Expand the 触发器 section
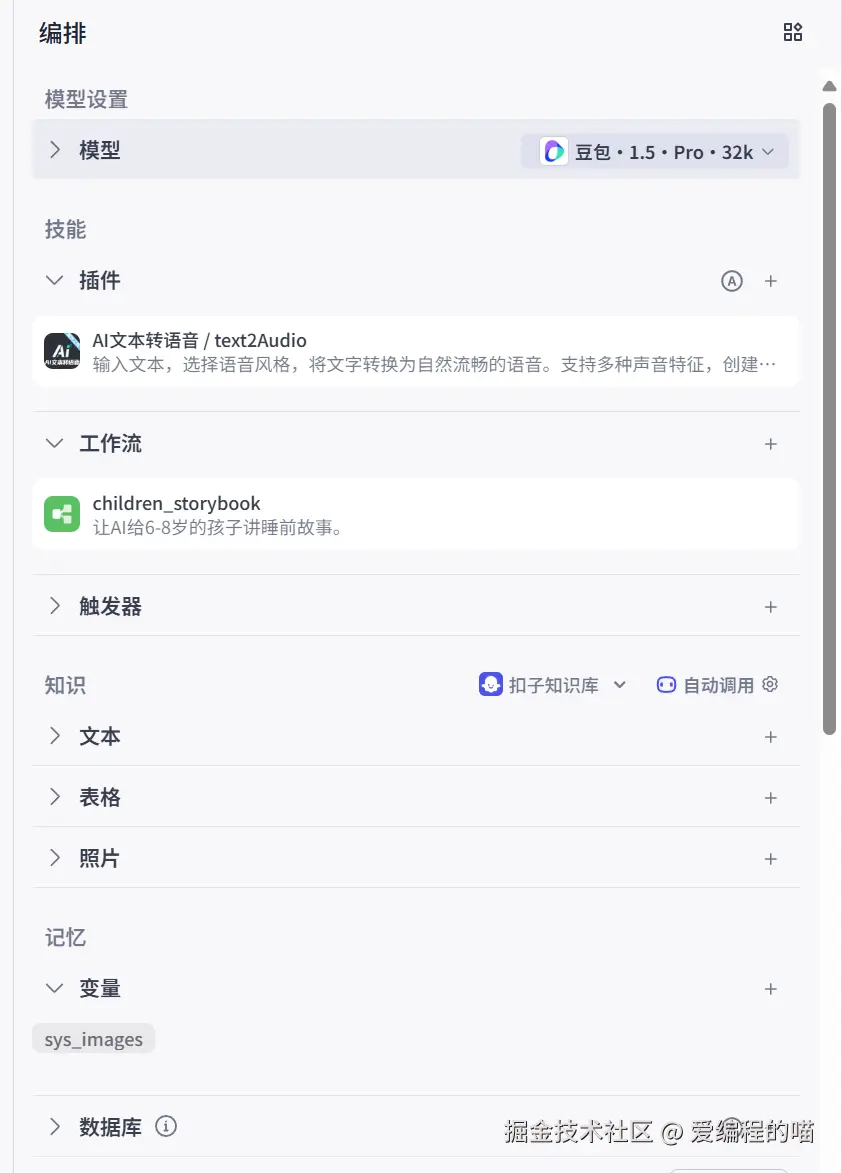 pyautogui.click(x=55, y=607)
